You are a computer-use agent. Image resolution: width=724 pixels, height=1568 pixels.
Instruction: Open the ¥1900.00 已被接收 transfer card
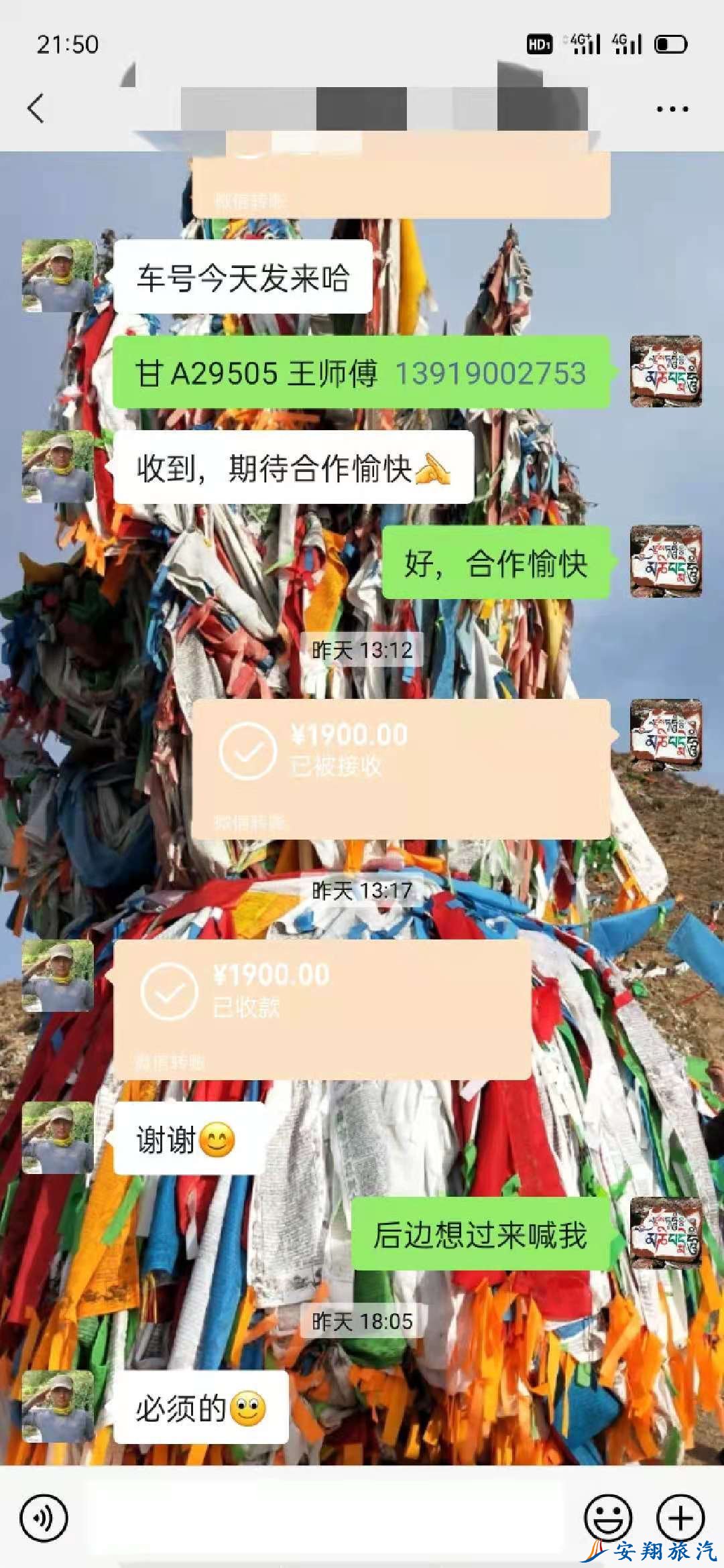(x=401, y=768)
